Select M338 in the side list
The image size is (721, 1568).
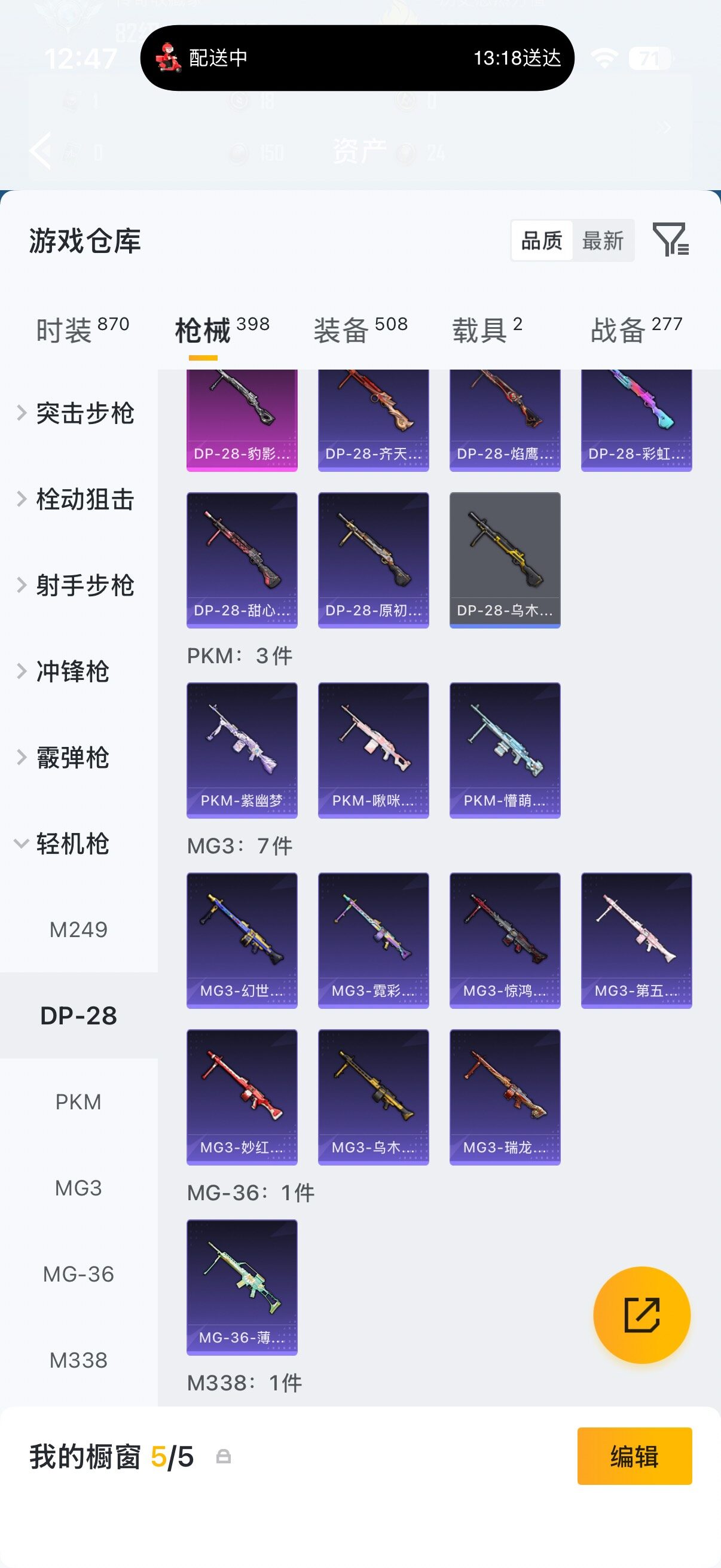pos(78,1360)
